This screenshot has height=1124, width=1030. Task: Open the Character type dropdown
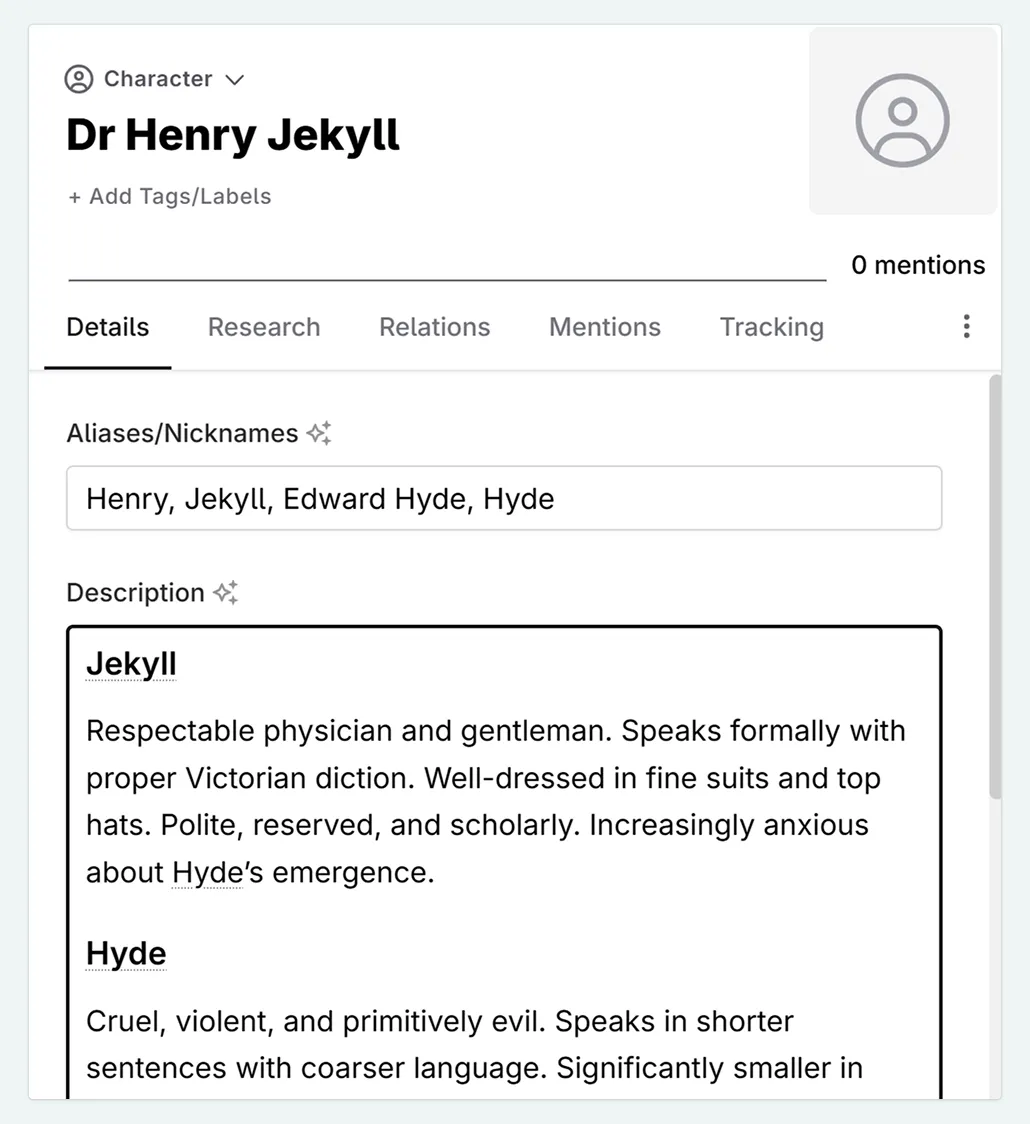pos(155,79)
